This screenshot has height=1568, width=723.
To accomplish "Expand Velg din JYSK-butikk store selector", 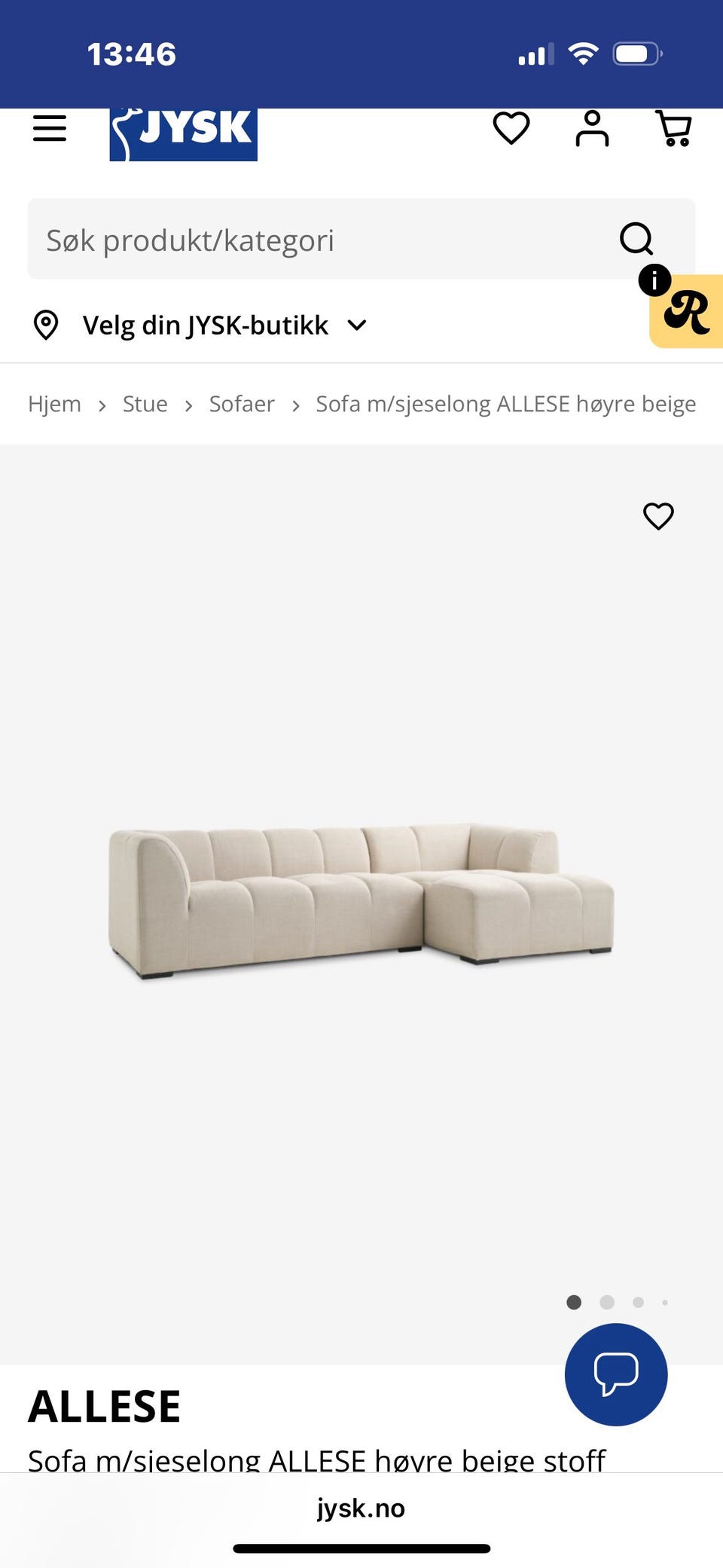I will tap(200, 326).
